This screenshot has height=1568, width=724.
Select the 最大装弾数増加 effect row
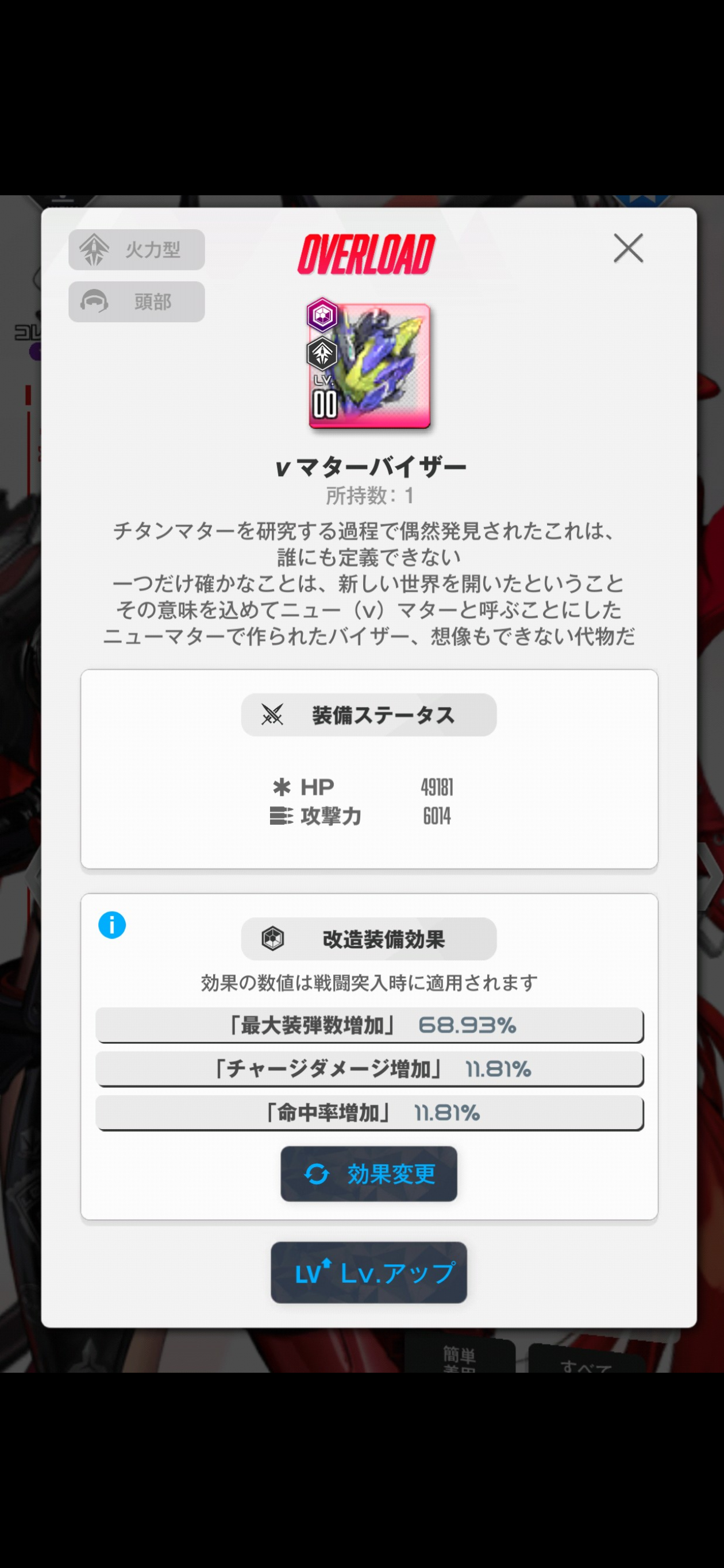pos(369,1025)
